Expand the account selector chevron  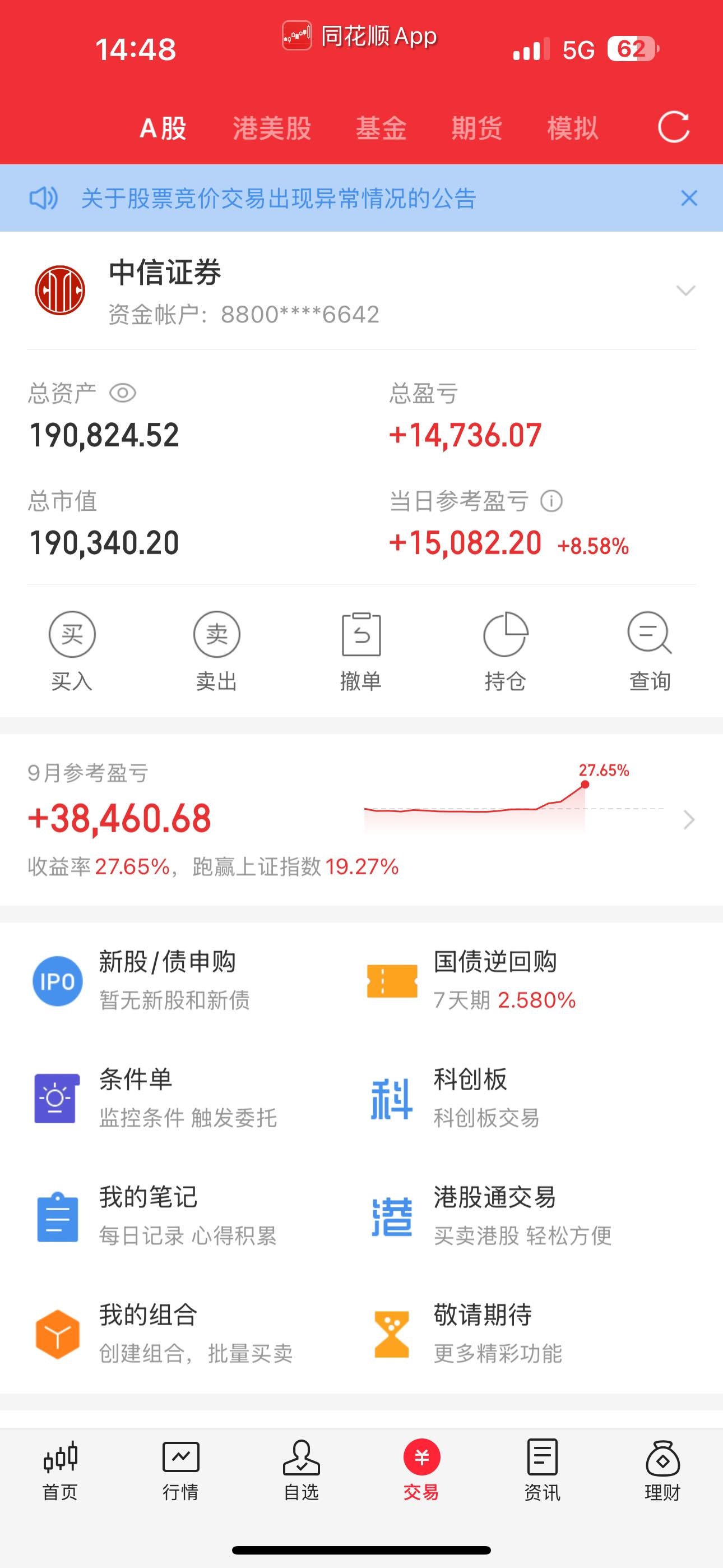point(685,290)
